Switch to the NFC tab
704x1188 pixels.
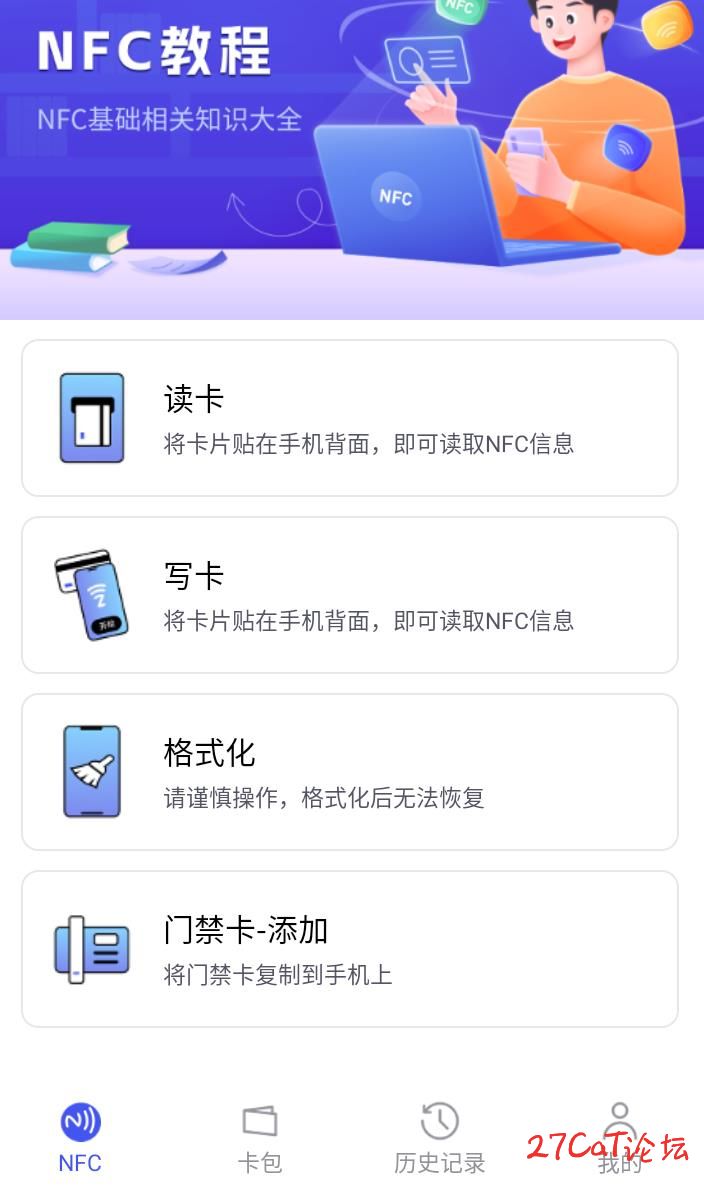[x=80, y=1138]
